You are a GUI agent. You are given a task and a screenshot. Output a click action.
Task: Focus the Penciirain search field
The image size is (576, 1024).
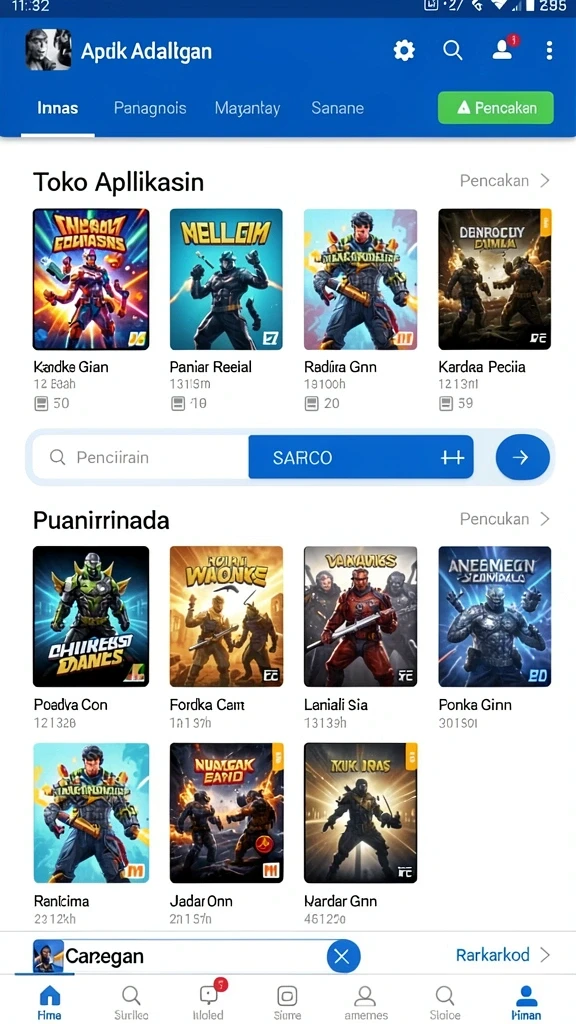[x=140, y=457]
